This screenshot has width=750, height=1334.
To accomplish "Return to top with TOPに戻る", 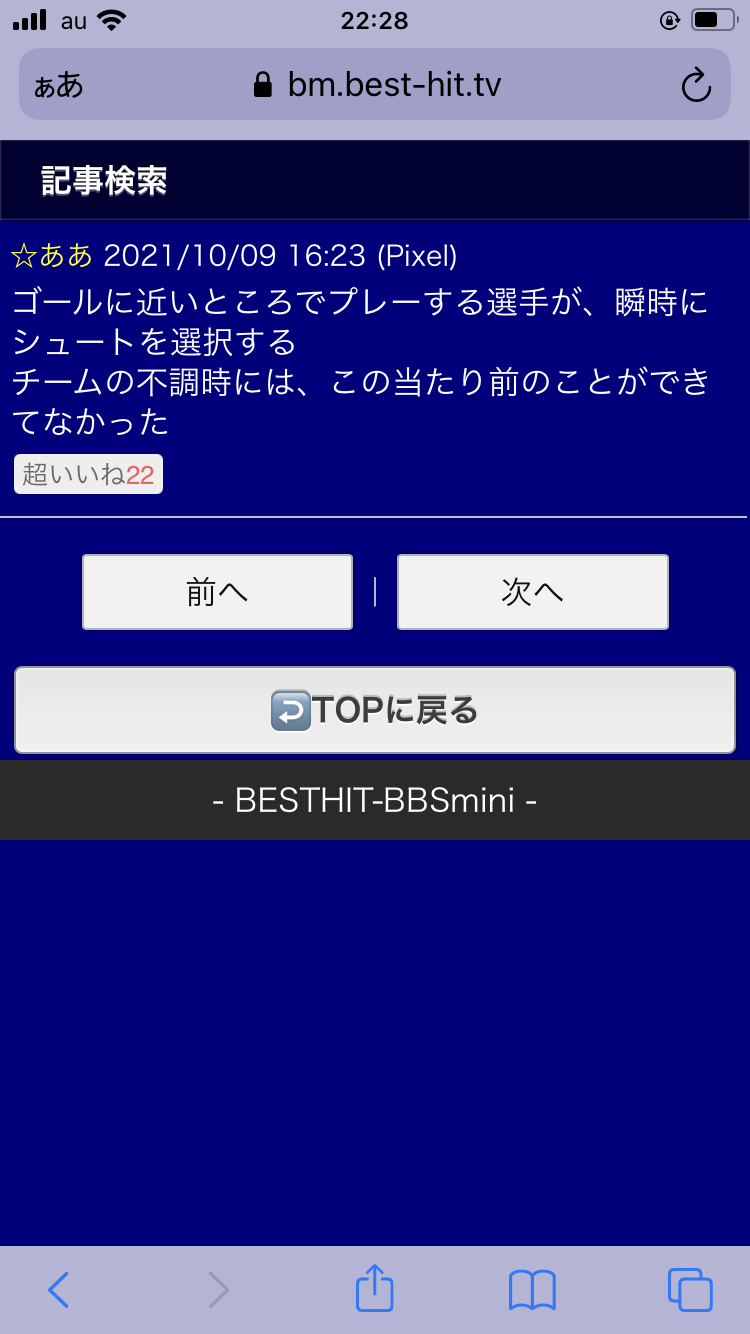I will tap(375, 710).
